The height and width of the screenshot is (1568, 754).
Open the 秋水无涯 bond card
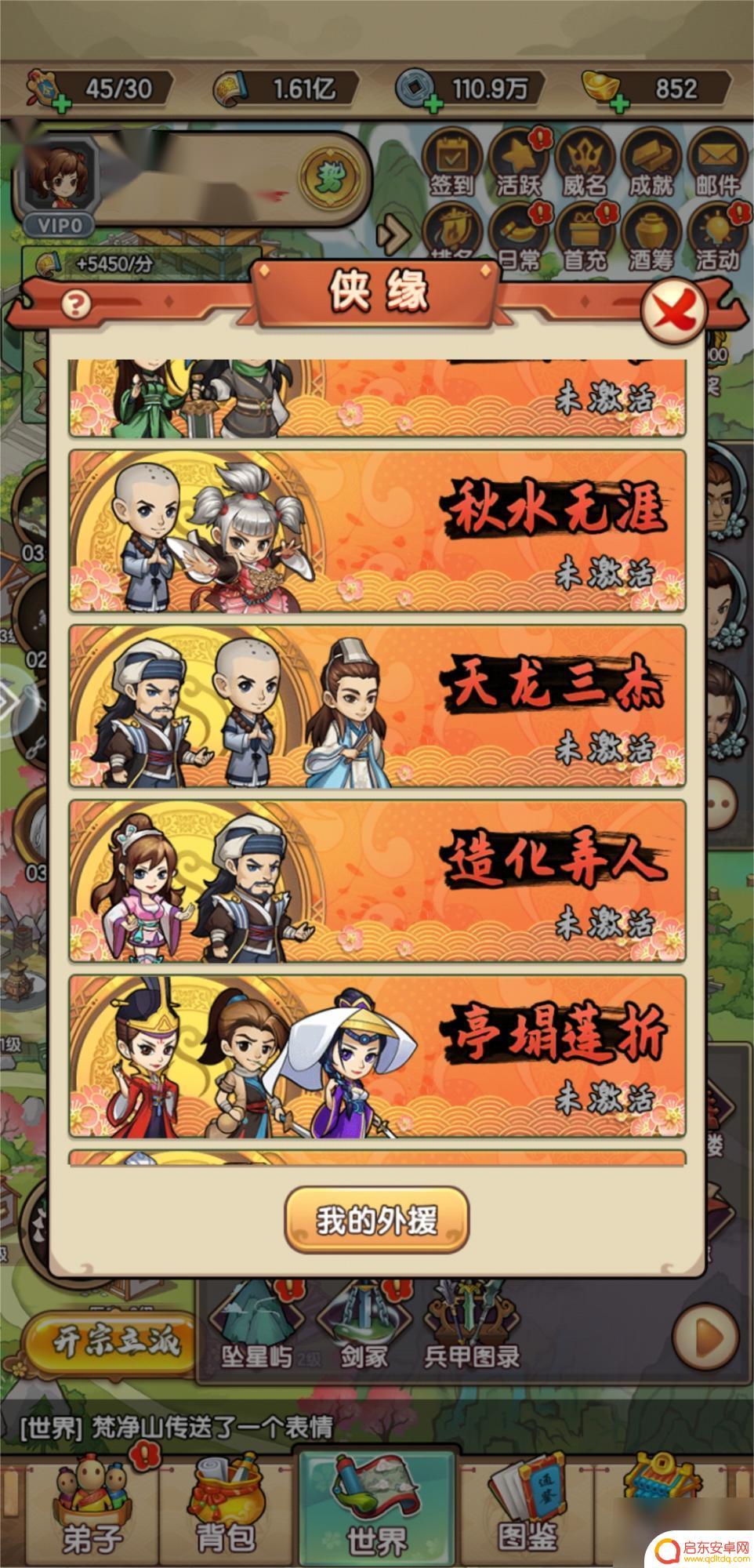tap(377, 531)
